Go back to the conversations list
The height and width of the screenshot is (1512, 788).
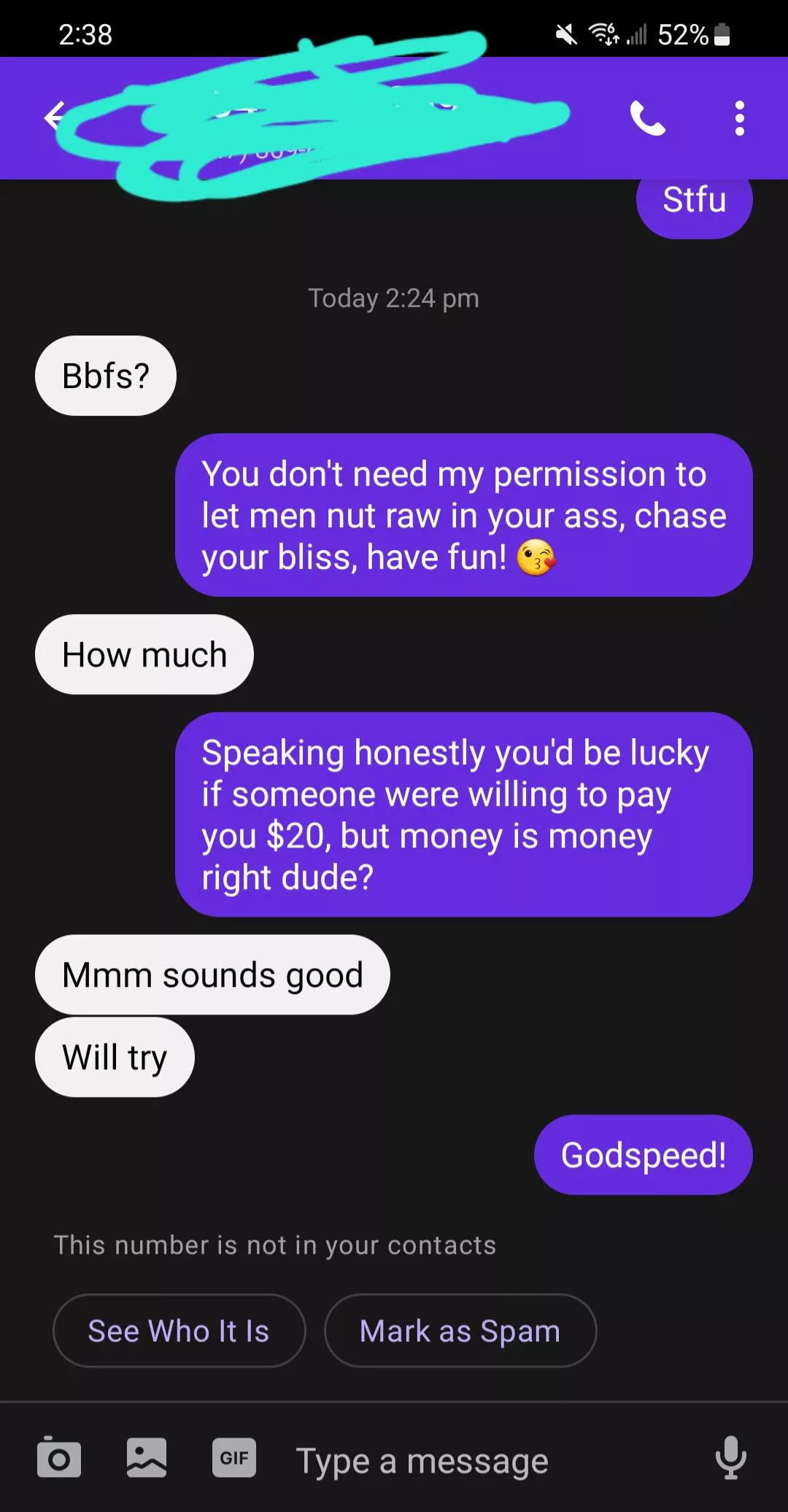pyautogui.click(x=55, y=117)
